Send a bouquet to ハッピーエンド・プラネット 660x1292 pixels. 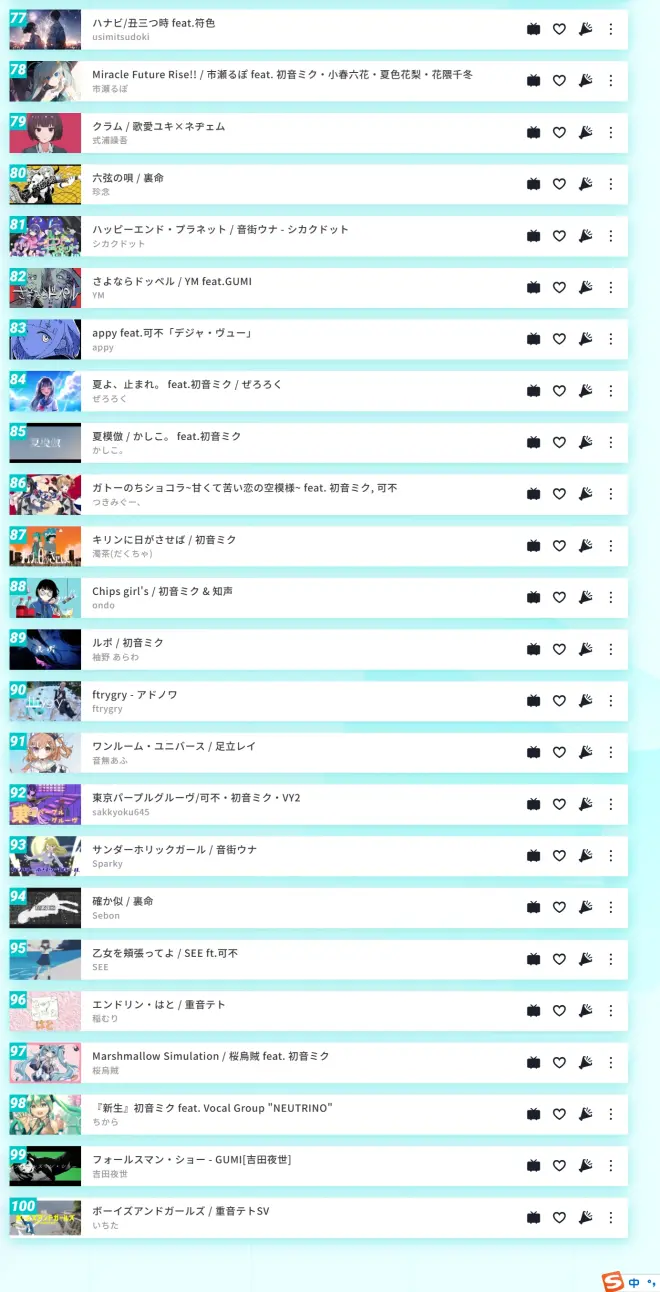pyautogui.click(x=585, y=236)
